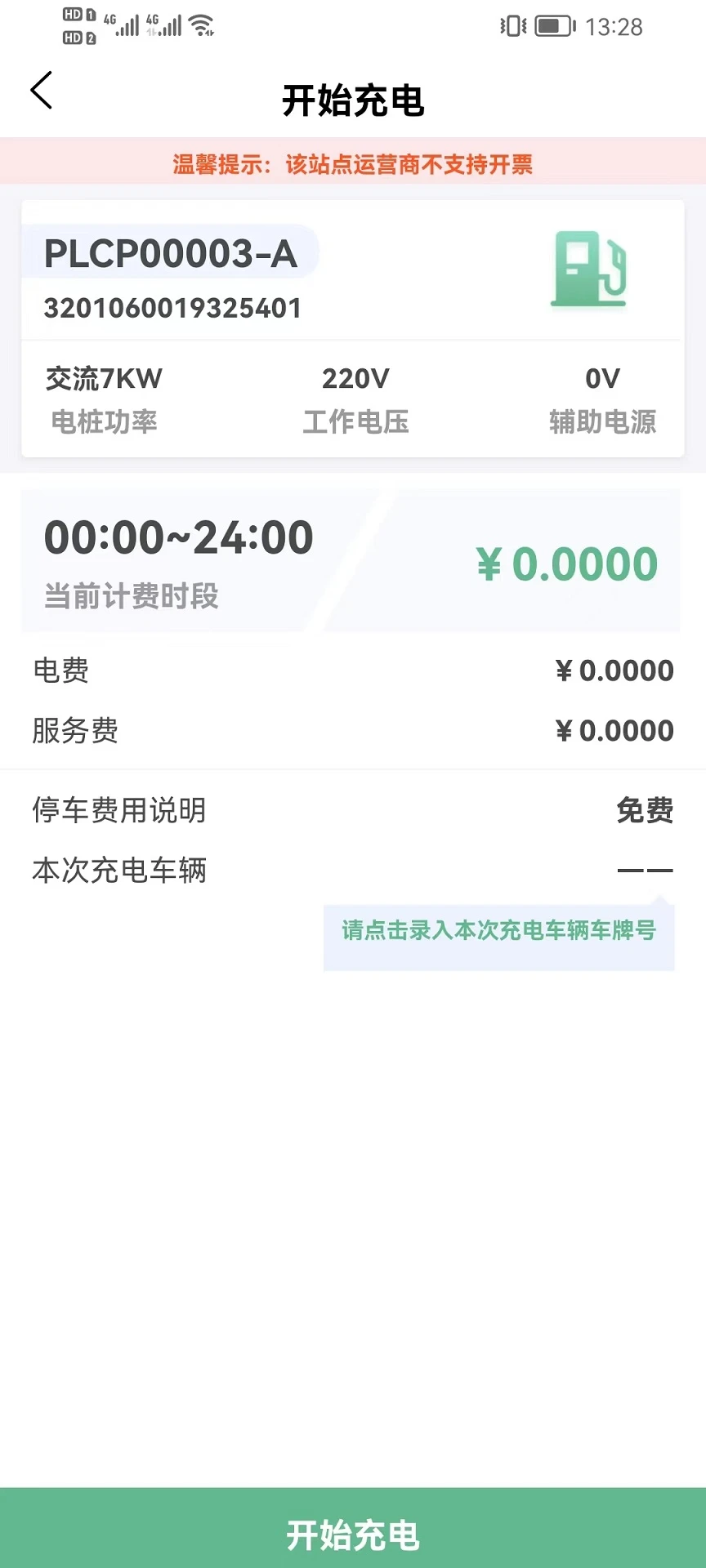
Task: Tap the orange invoice notice banner
Action: [353, 164]
